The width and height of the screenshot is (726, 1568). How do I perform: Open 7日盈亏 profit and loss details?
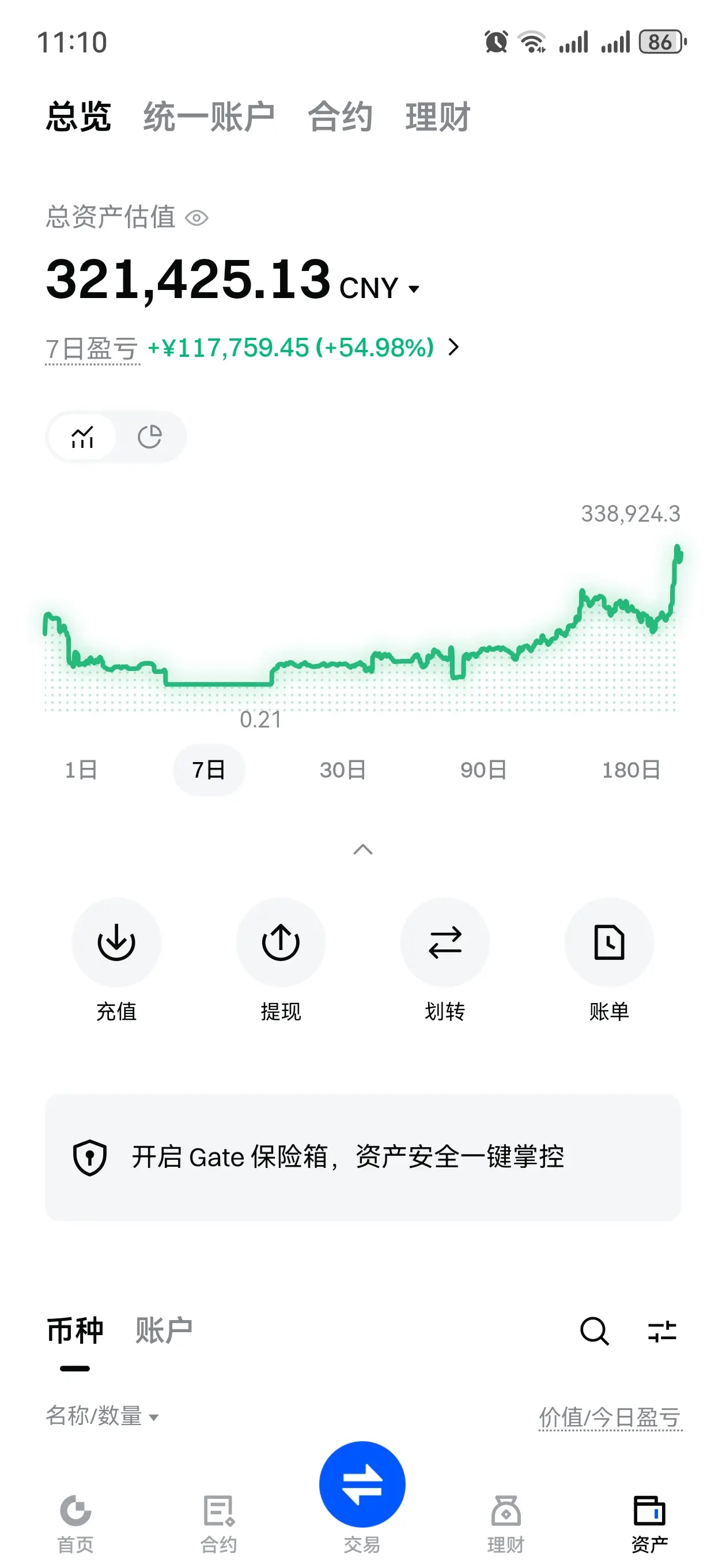click(x=453, y=348)
